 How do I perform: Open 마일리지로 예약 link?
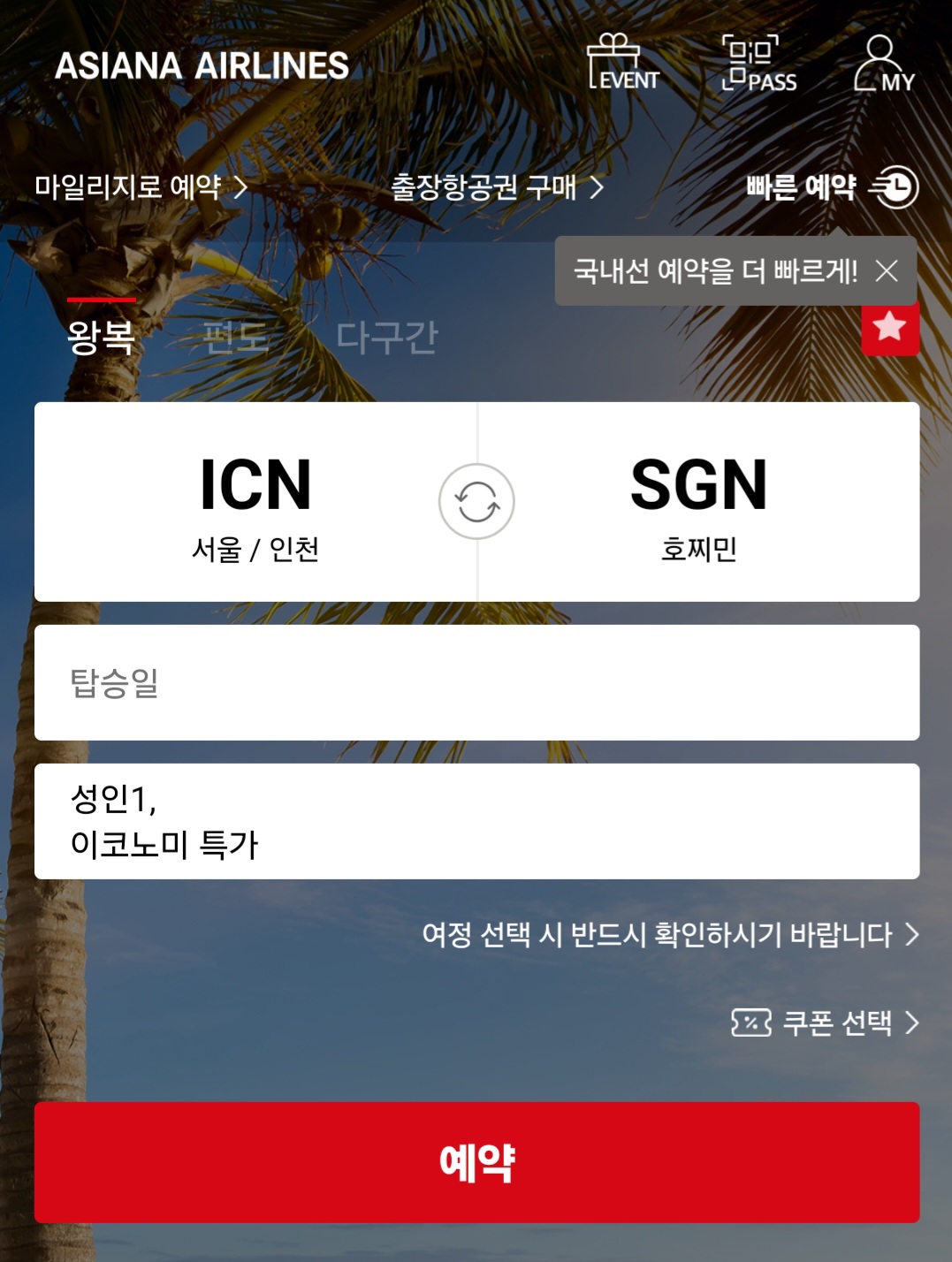(x=141, y=186)
